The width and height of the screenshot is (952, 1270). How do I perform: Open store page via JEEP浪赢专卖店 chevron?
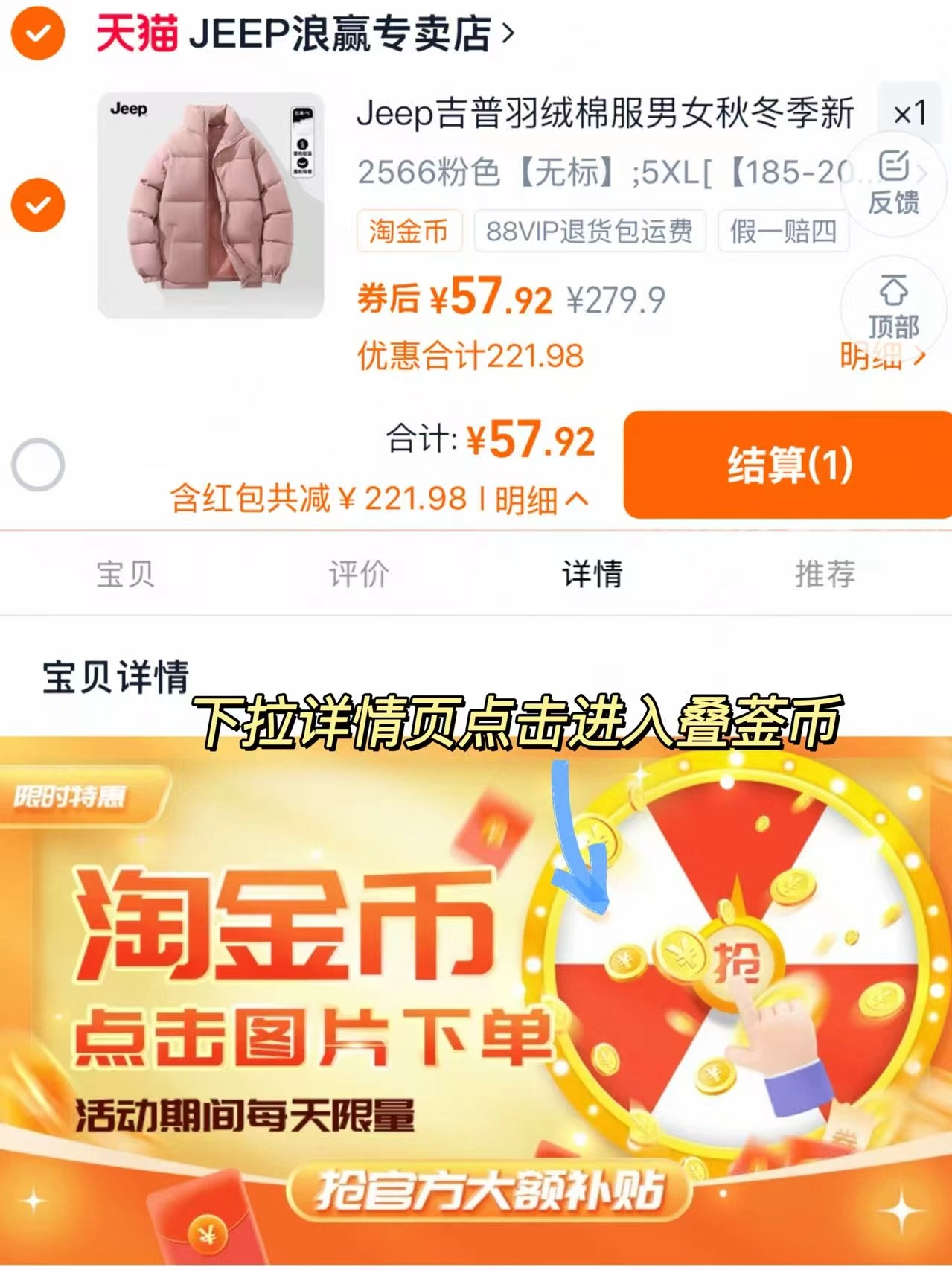(509, 33)
